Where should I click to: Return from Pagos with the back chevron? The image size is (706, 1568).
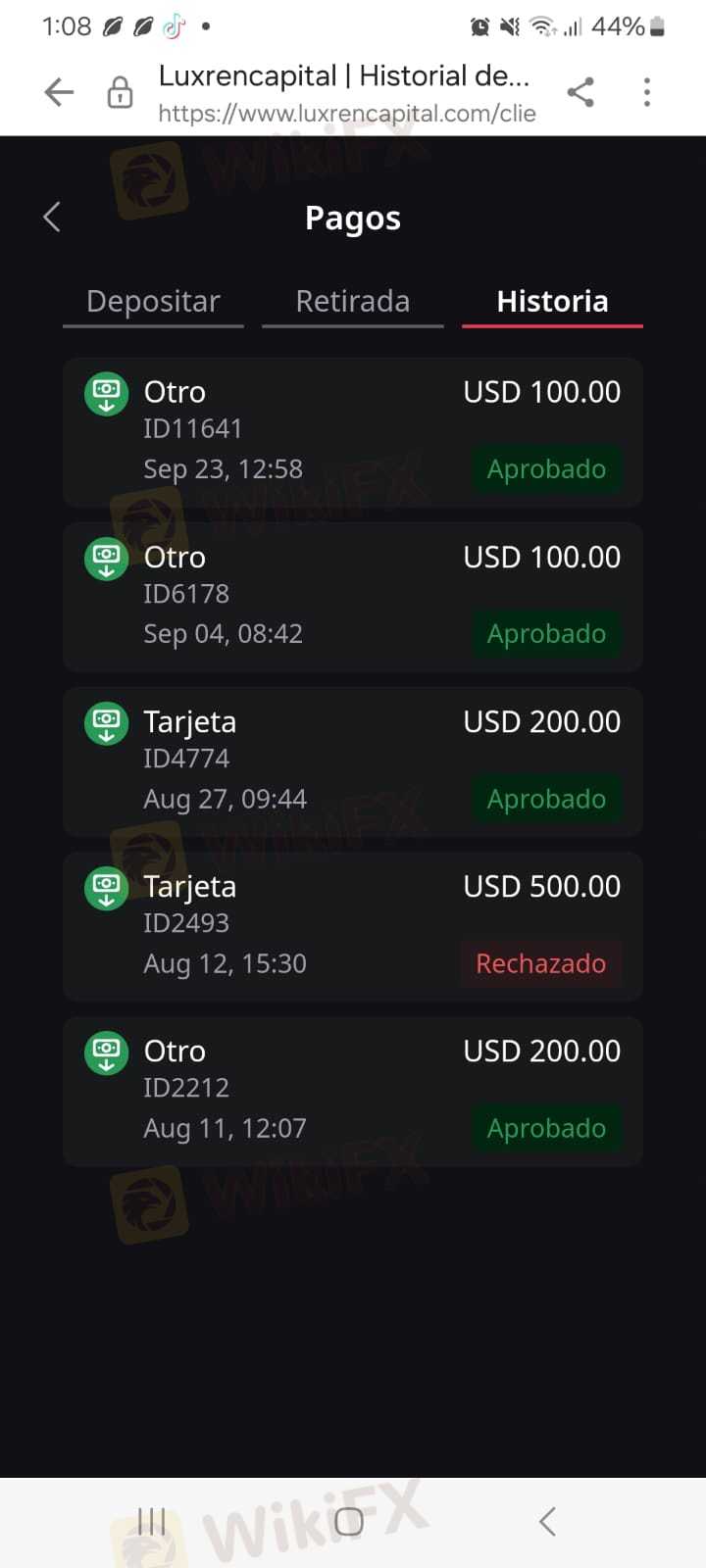pos(53,218)
